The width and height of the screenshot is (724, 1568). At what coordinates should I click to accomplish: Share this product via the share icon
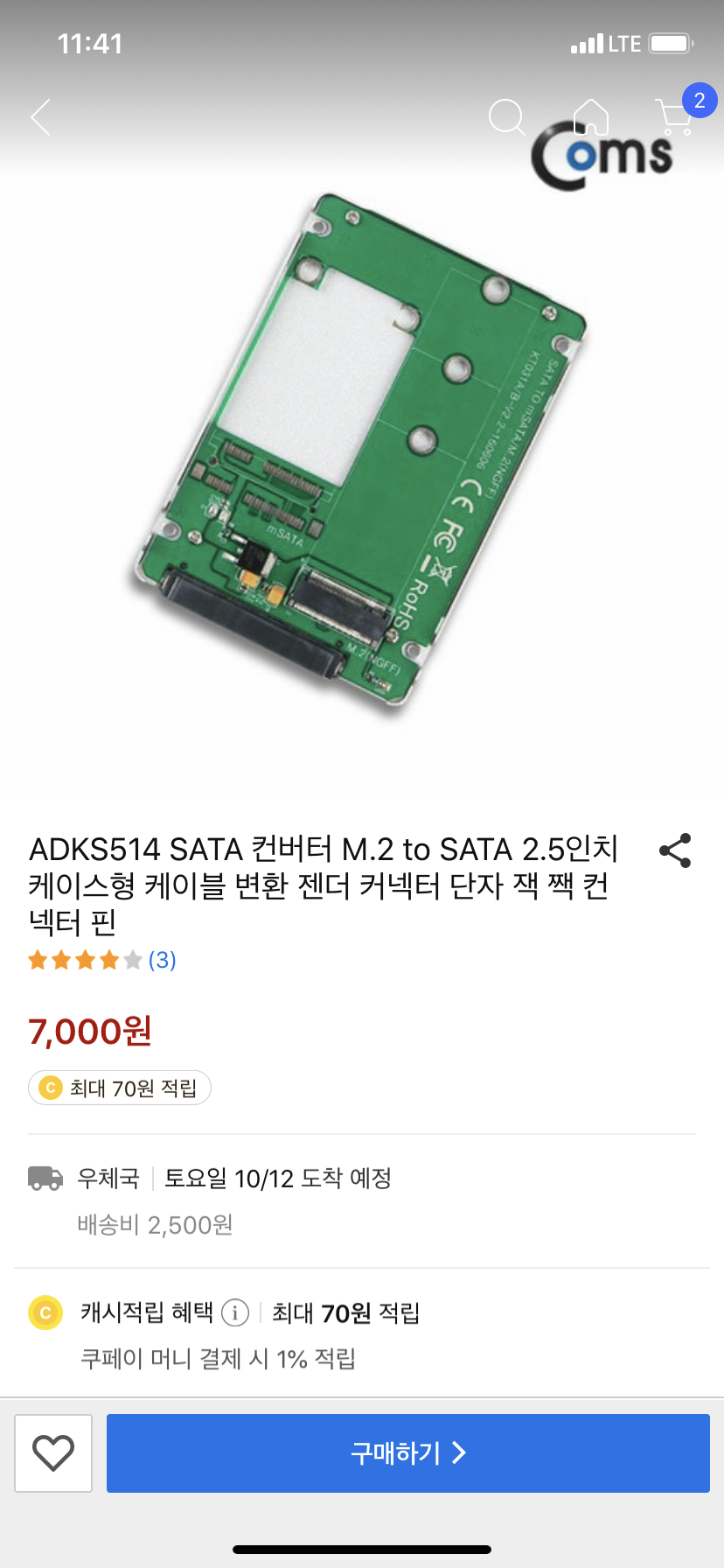(675, 850)
